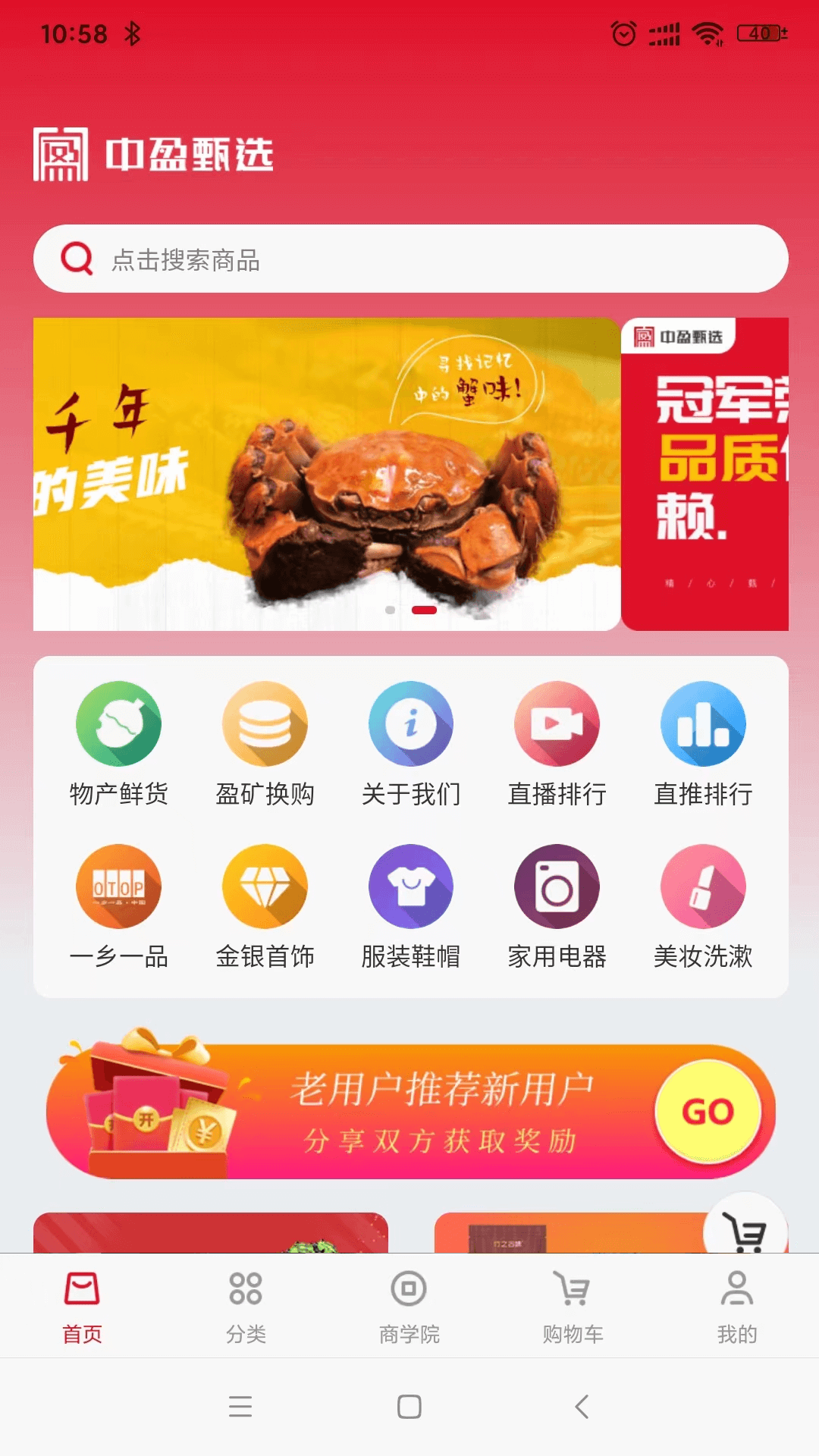
Task: Switch to the 我的 tab
Action: [x=736, y=1306]
